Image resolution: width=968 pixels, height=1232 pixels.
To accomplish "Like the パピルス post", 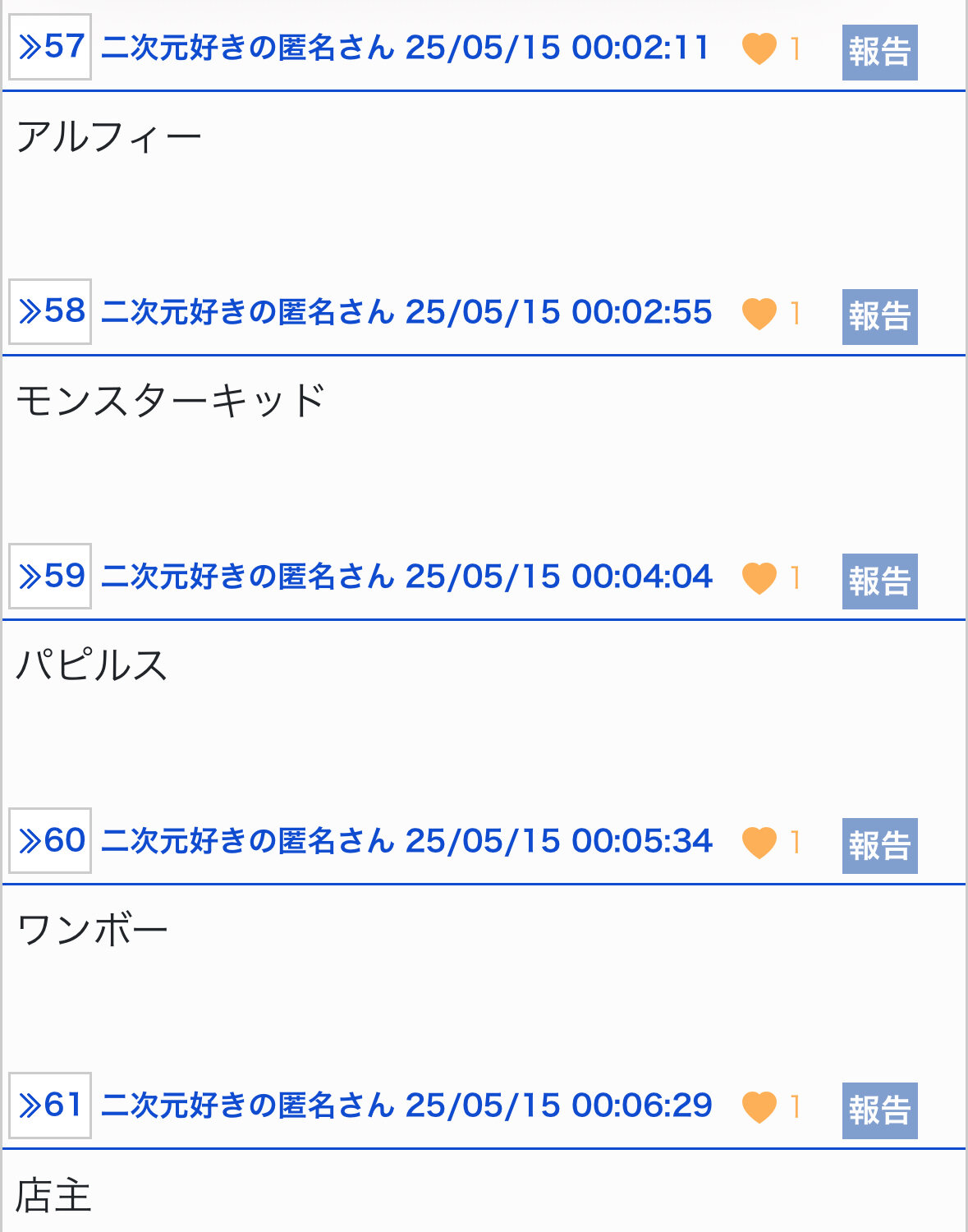I will click(x=759, y=577).
